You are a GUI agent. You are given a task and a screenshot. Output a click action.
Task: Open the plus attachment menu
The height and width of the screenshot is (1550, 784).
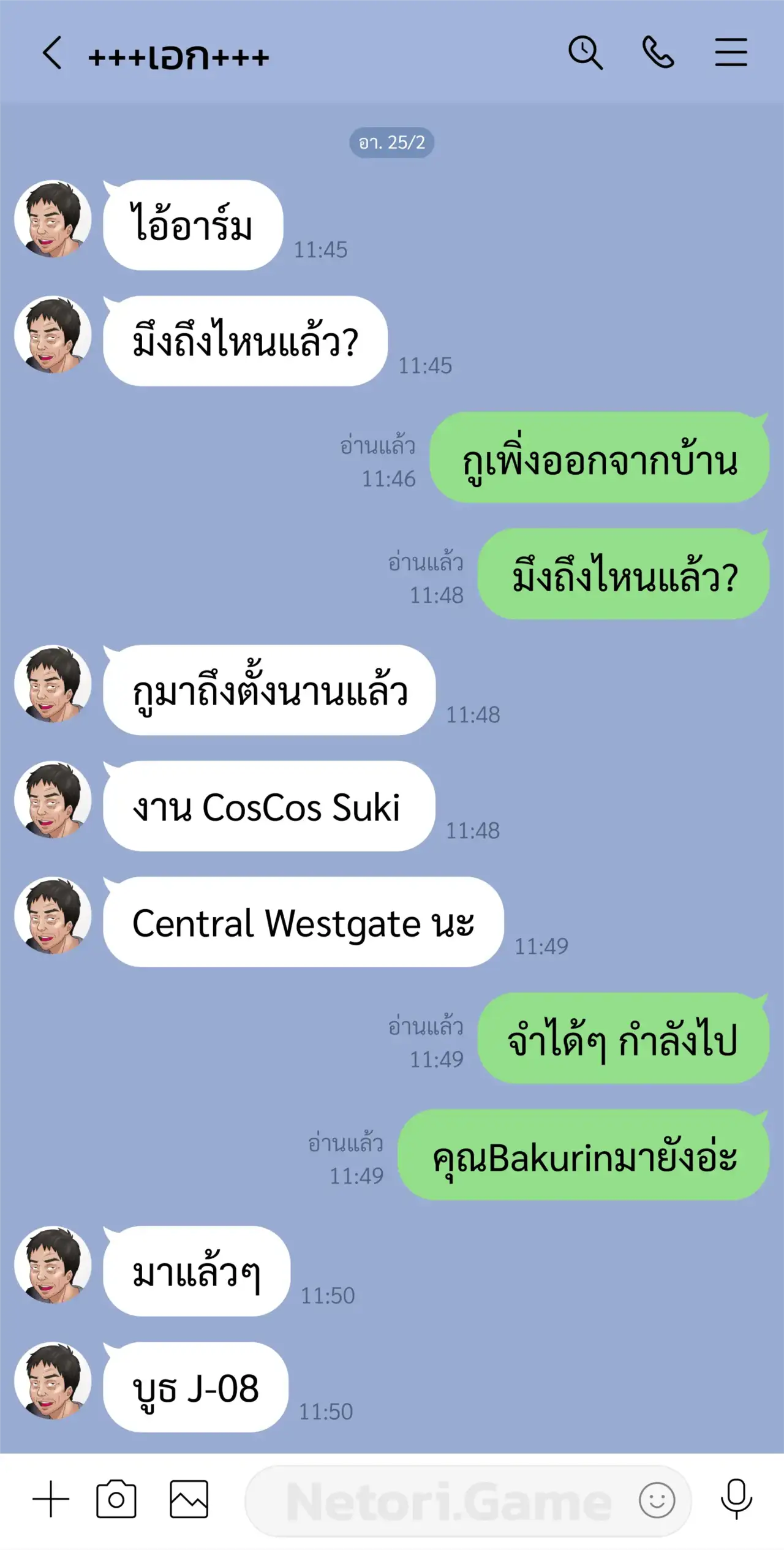pyautogui.click(x=51, y=1499)
